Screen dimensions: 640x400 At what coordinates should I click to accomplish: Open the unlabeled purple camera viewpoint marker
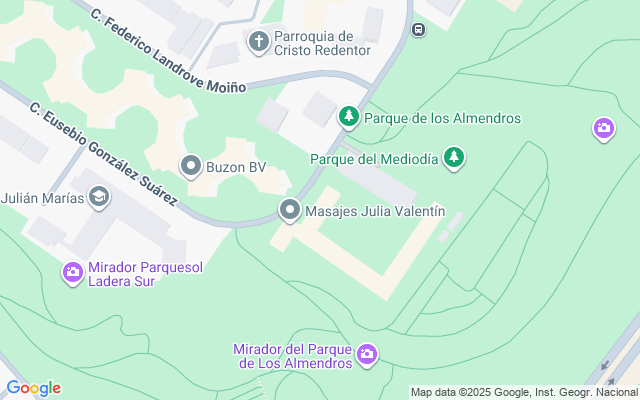603,128
